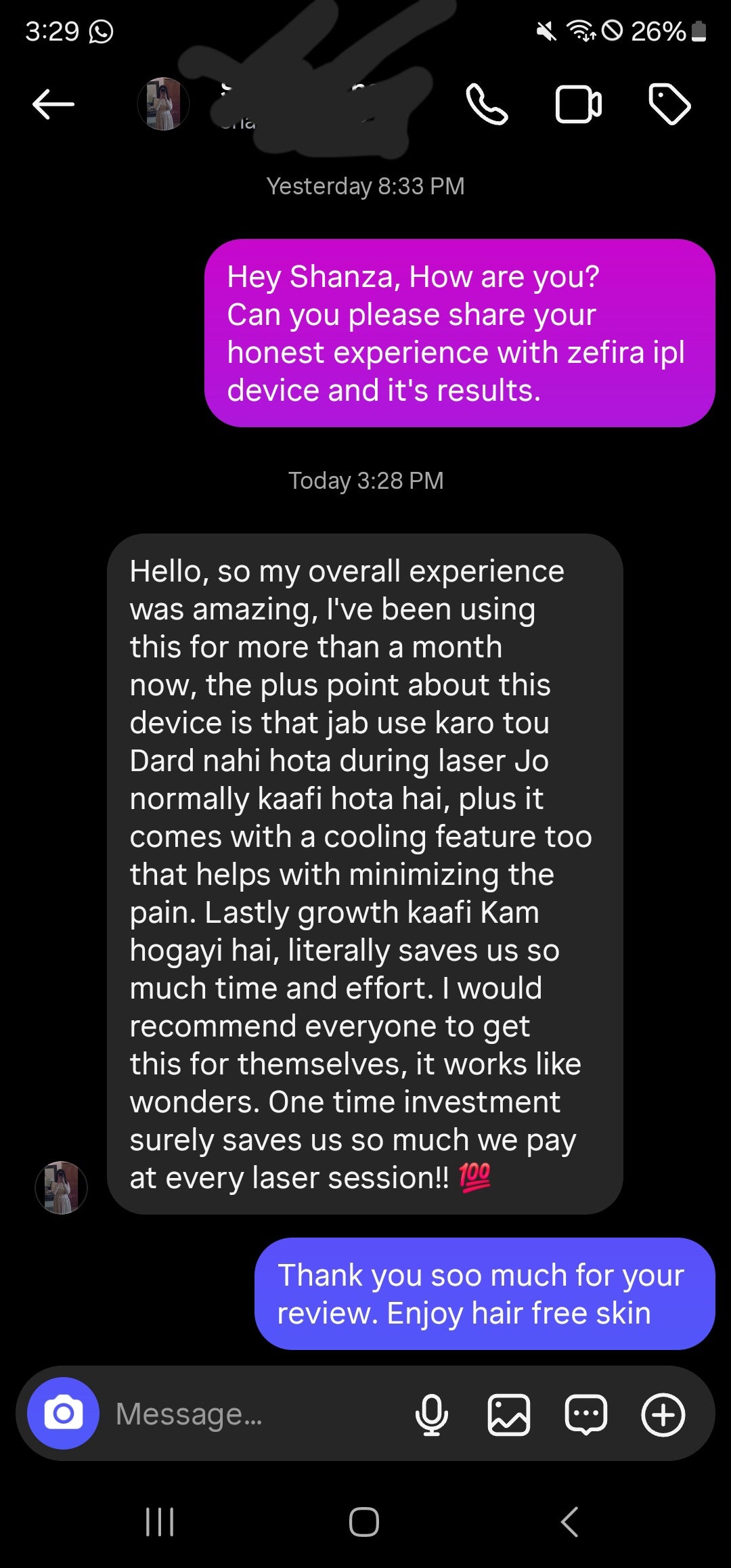Open recent apps from navigation bar
Screen dimensions: 731x1568
[x=160, y=1522]
